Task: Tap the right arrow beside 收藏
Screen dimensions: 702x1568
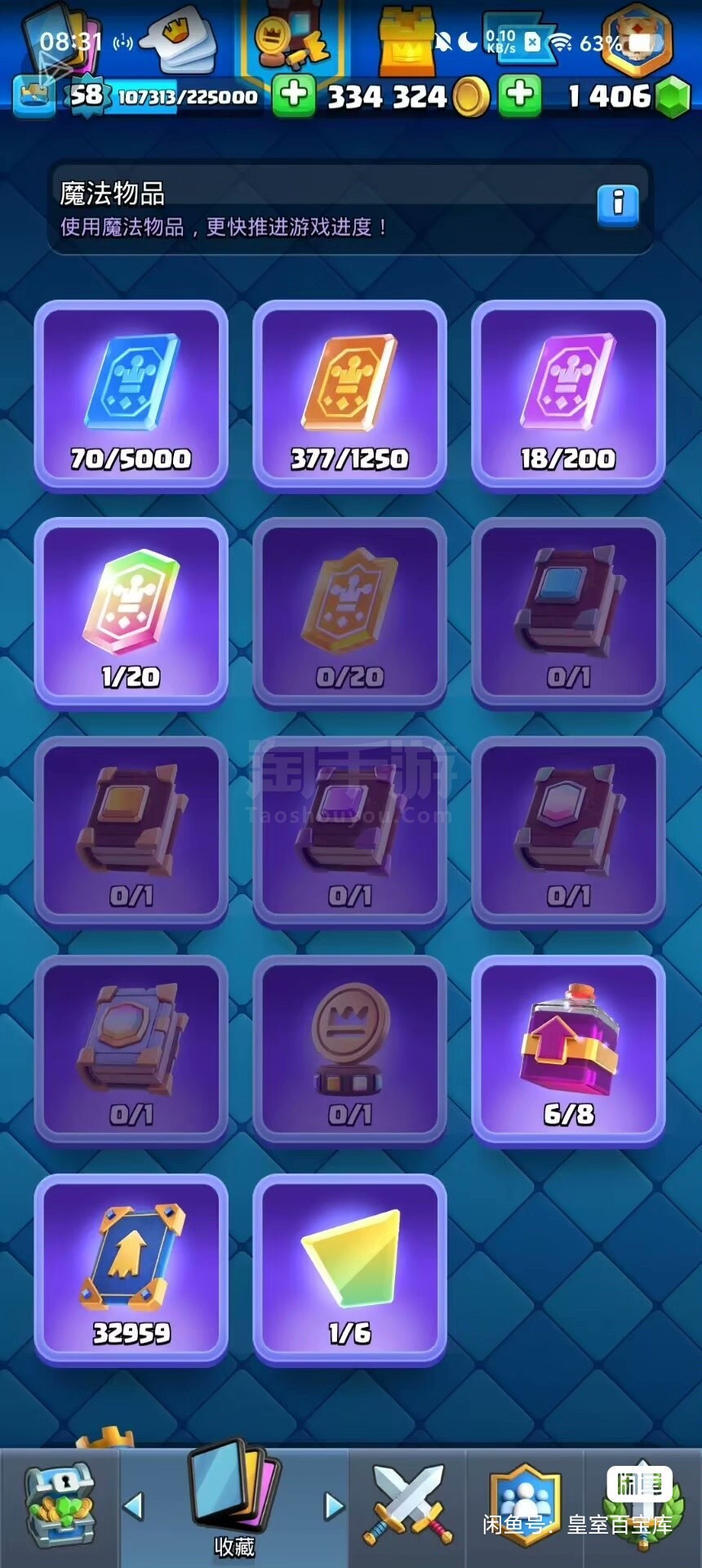Action: (x=334, y=1505)
